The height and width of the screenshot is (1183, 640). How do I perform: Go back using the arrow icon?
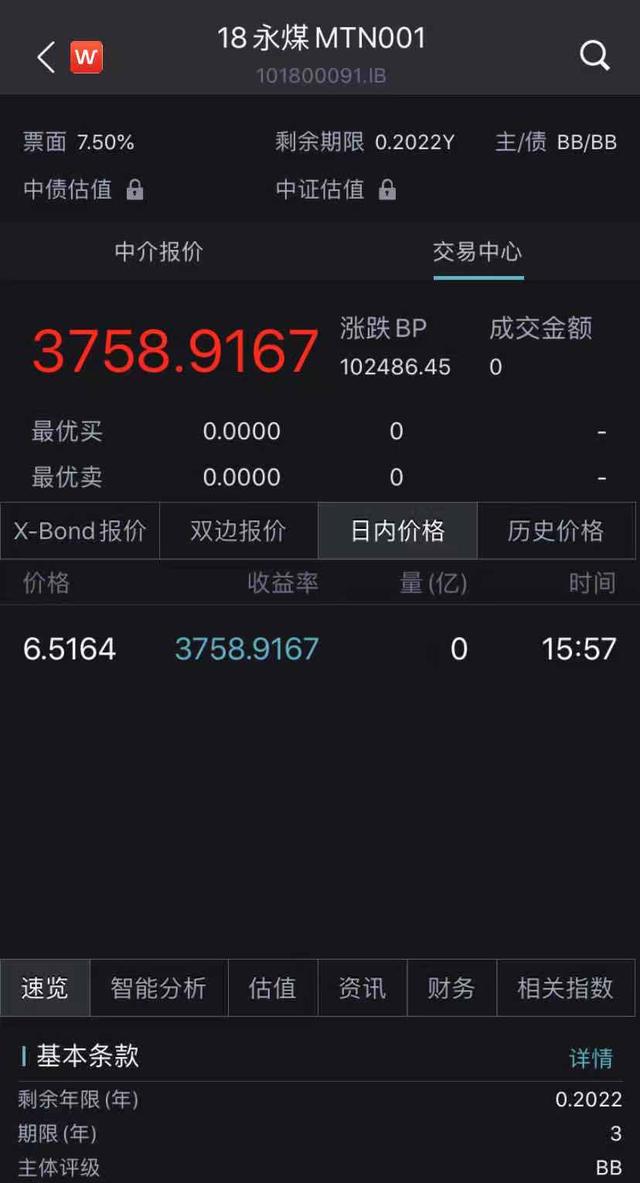(x=46, y=58)
